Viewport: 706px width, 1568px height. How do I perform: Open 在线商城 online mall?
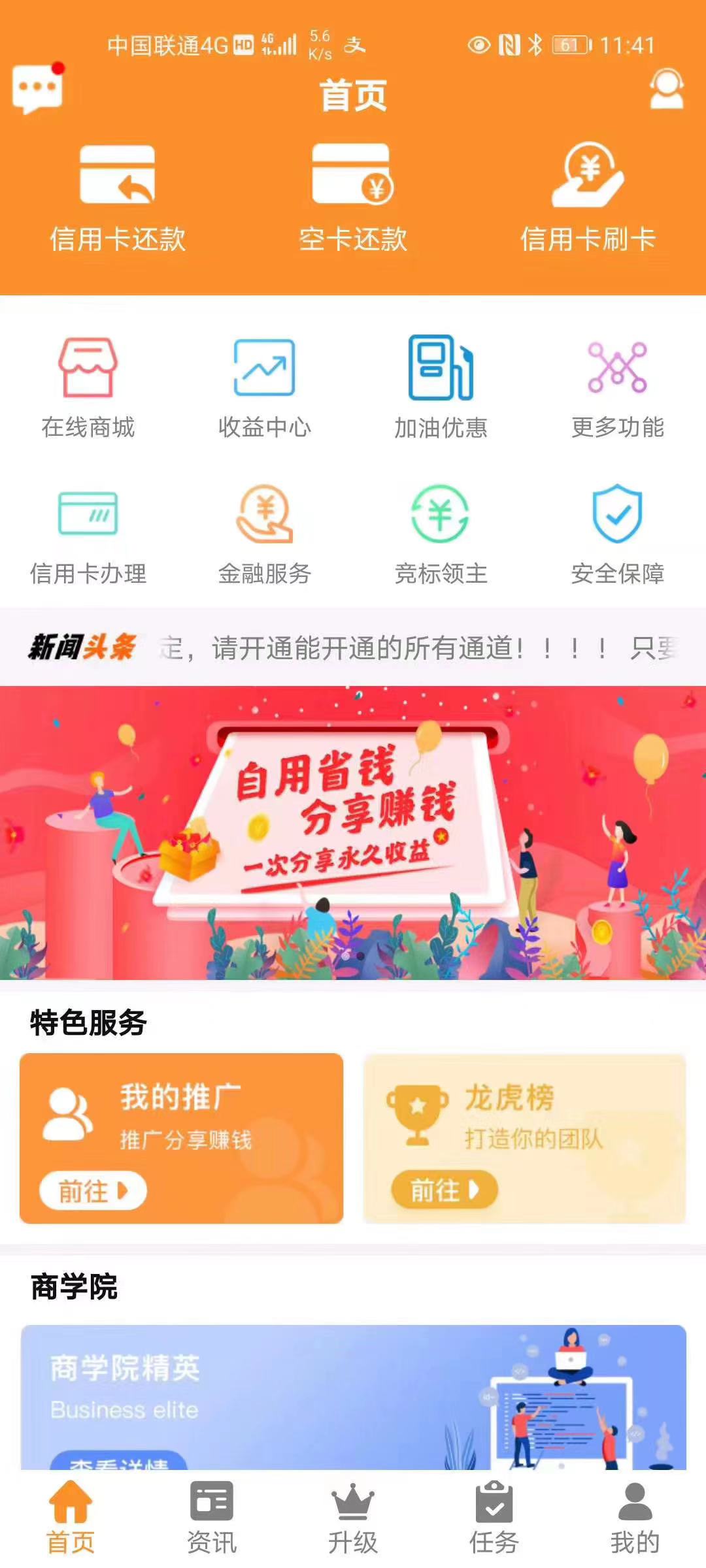click(x=88, y=387)
